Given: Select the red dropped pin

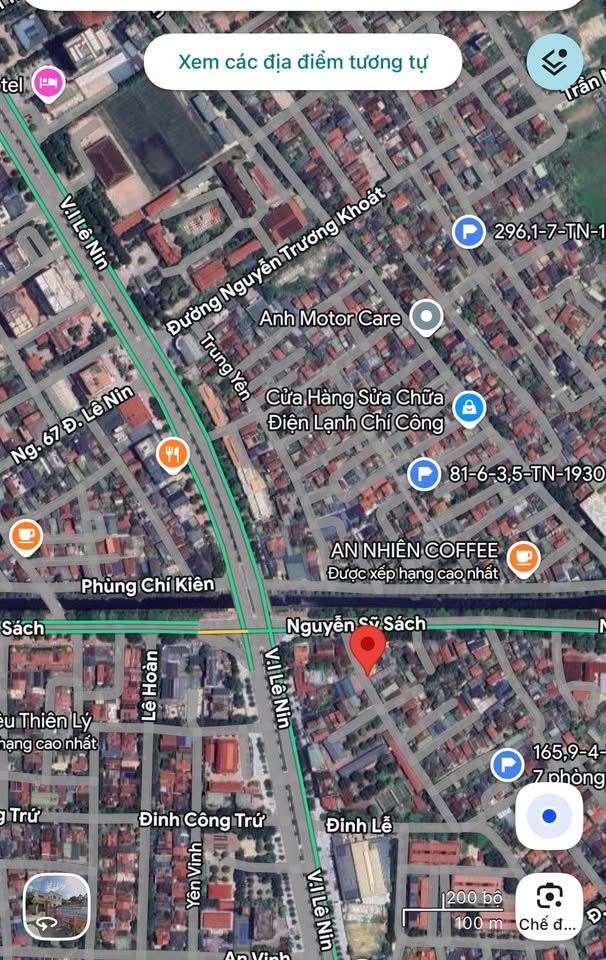Looking at the screenshot, I should [x=369, y=650].
